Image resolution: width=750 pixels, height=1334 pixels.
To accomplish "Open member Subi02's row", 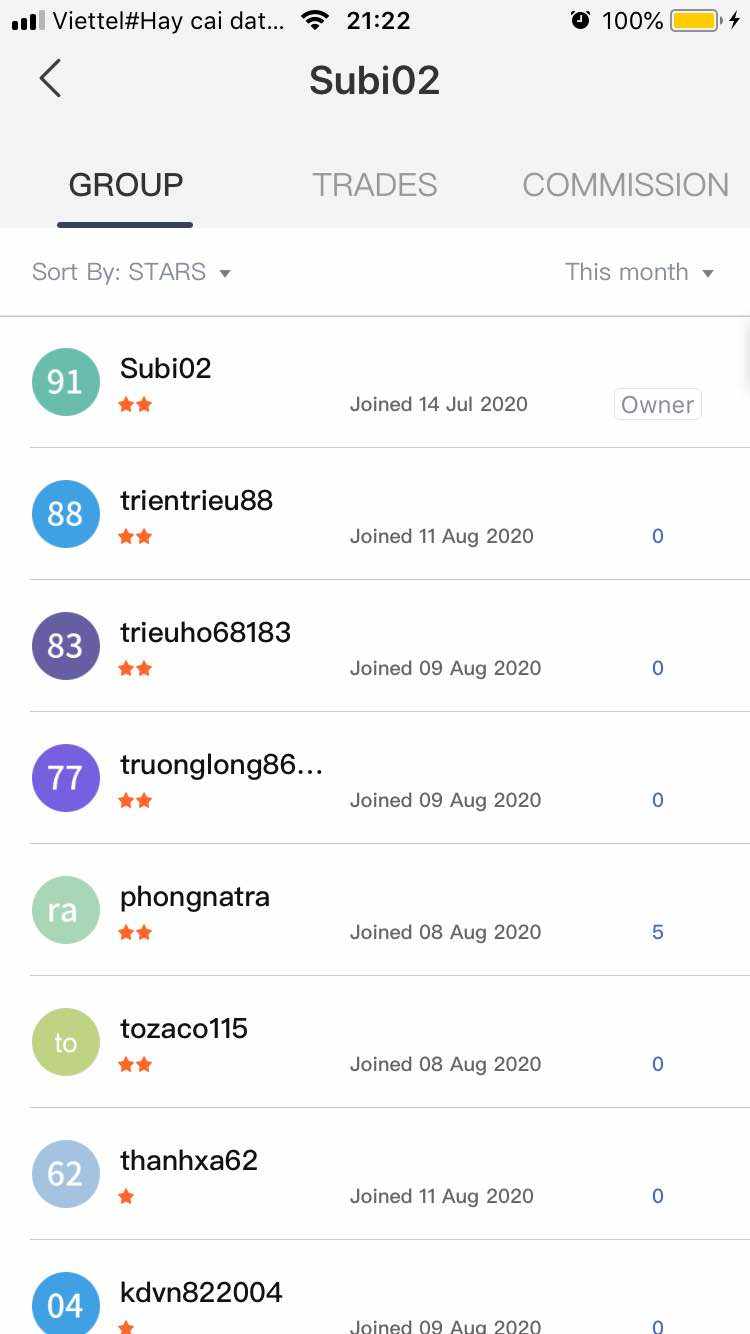I will click(375, 382).
